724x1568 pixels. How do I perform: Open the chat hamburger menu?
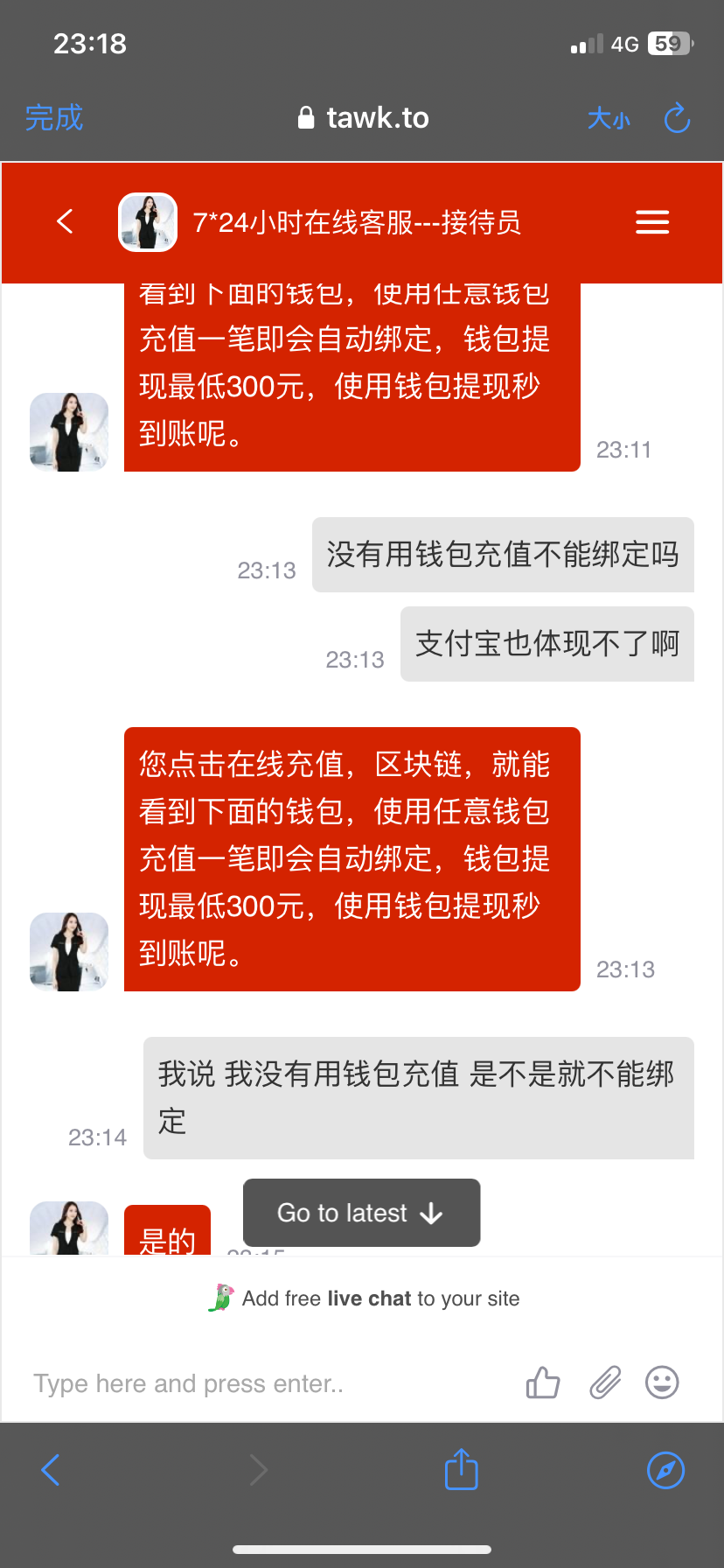[652, 222]
